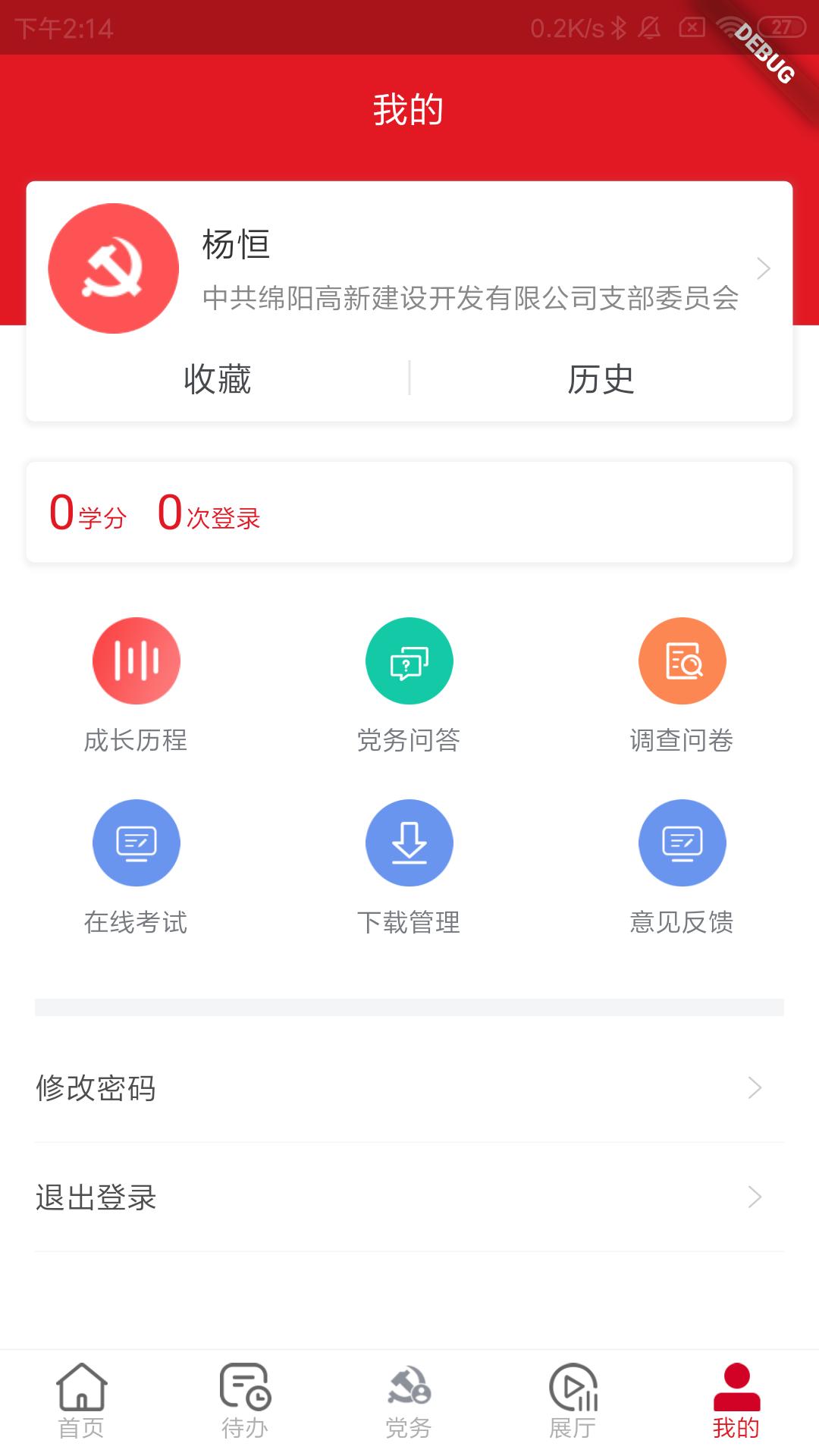Open the 展厅 exhibition hall icon
The height and width of the screenshot is (1456, 819).
[x=573, y=1399]
